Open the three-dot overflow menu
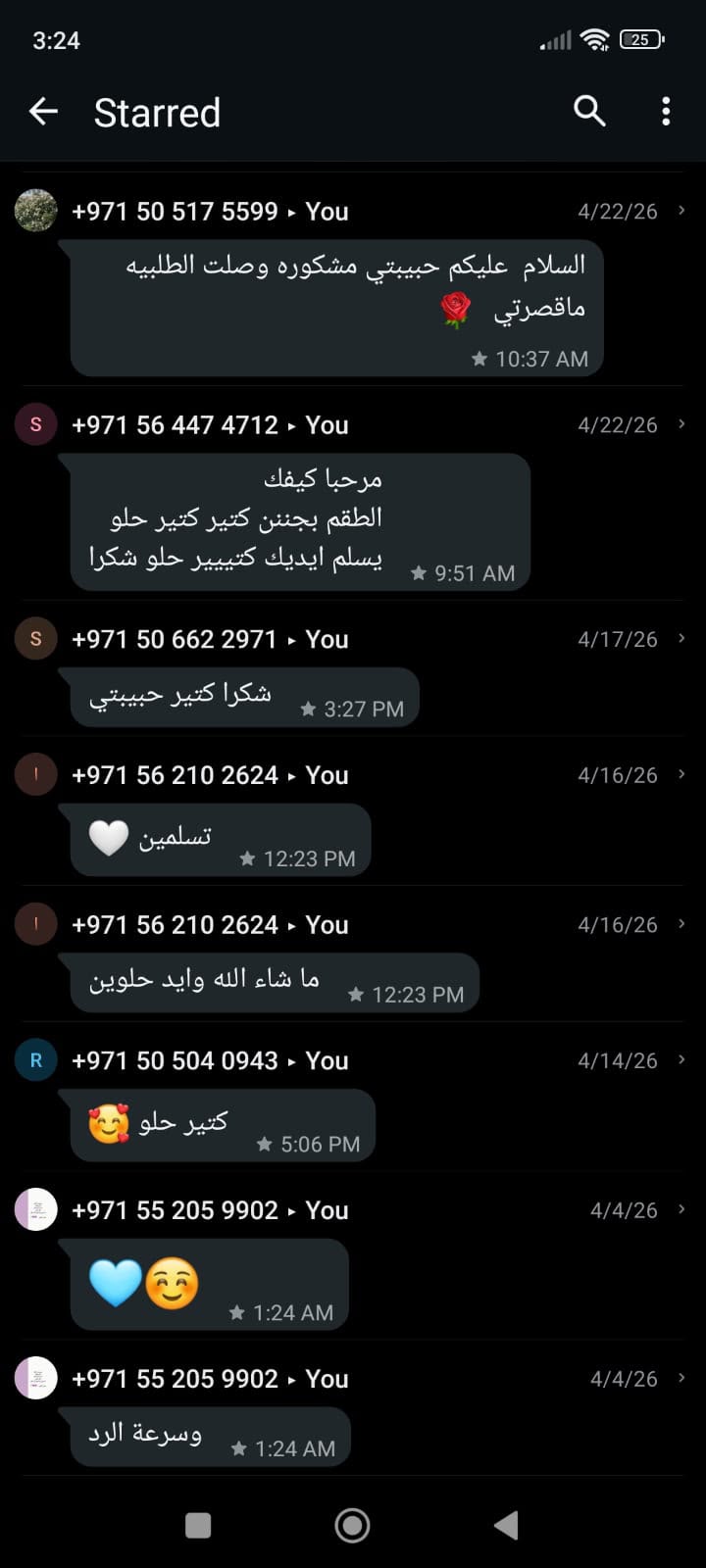The height and width of the screenshot is (1568, 706). coord(666,111)
